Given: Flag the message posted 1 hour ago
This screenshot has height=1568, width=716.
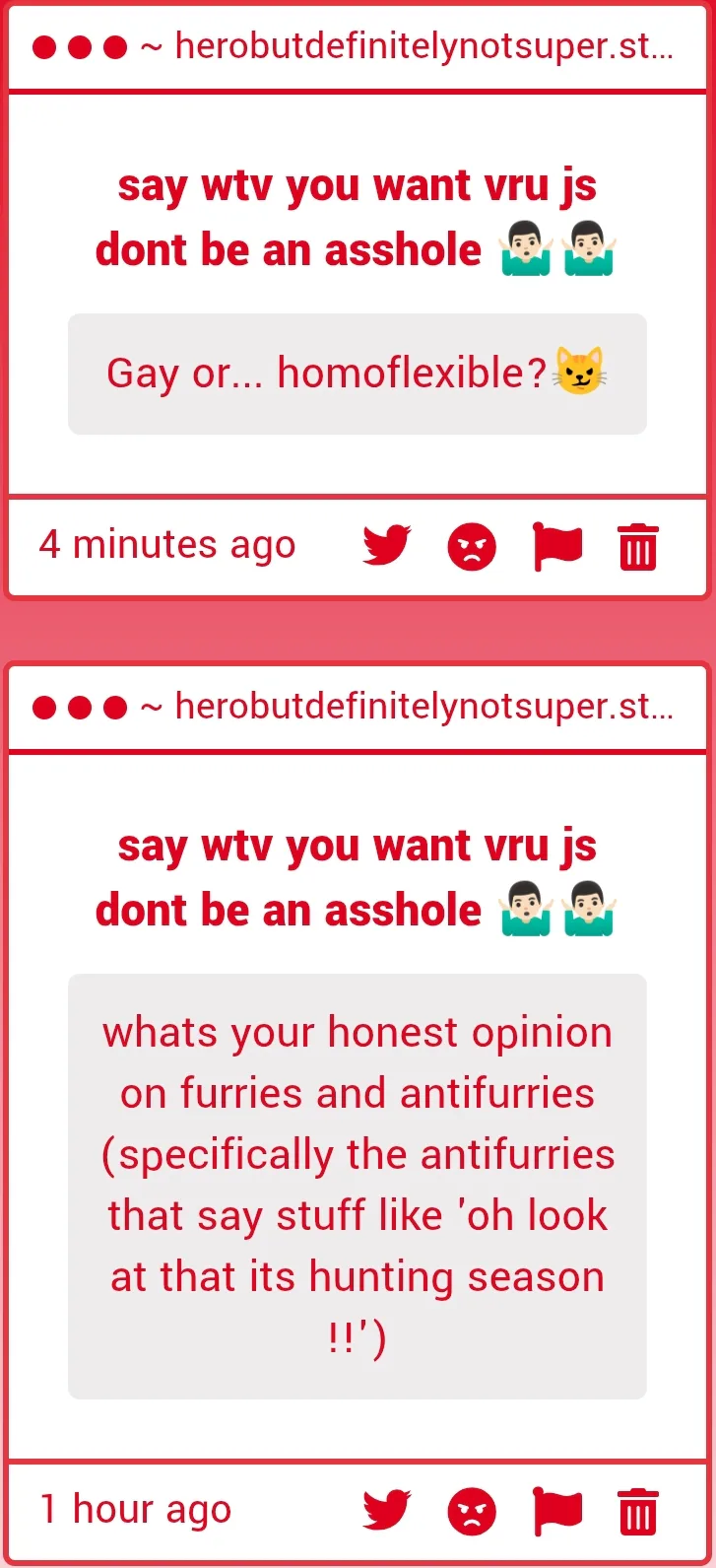Looking at the screenshot, I should tap(556, 1512).
